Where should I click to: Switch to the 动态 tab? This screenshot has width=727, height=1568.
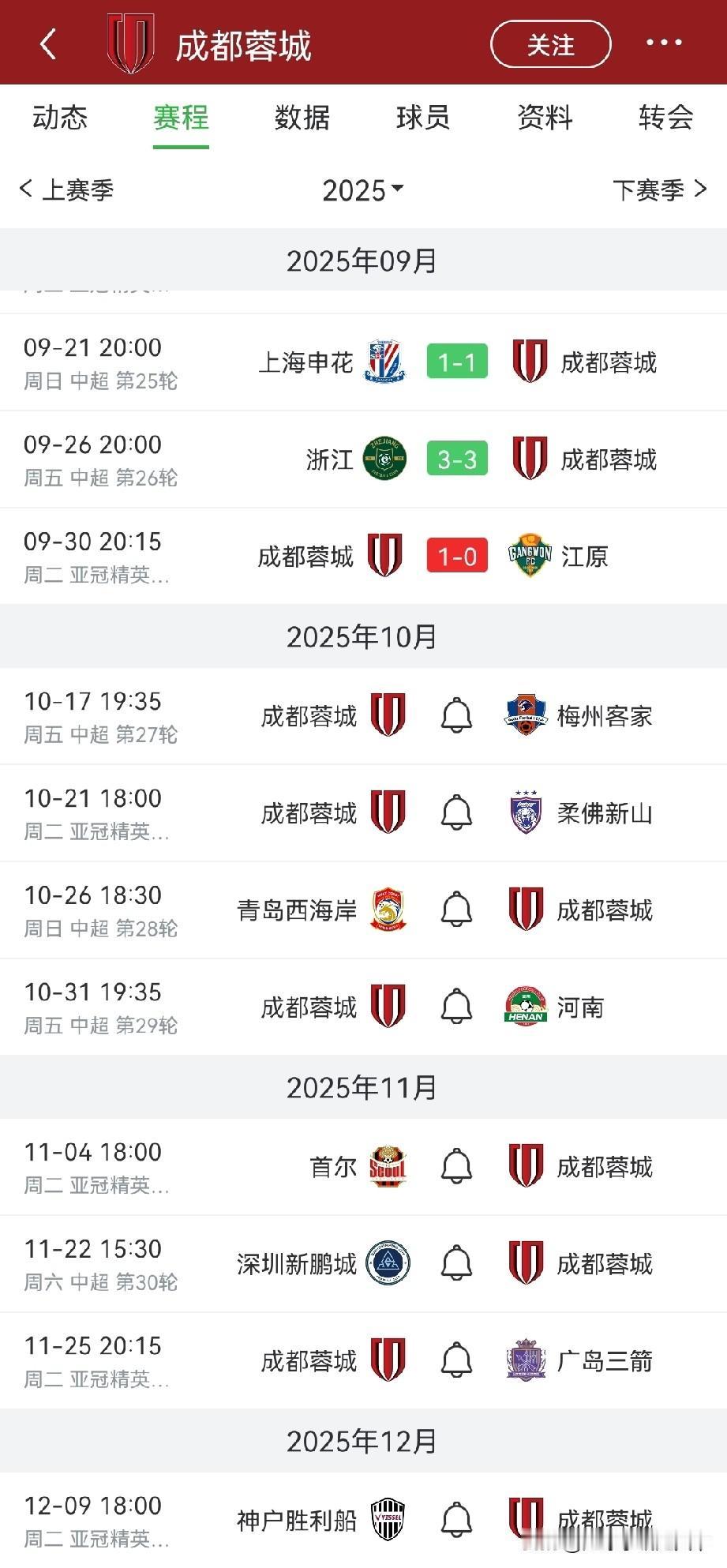(x=60, y=118)
